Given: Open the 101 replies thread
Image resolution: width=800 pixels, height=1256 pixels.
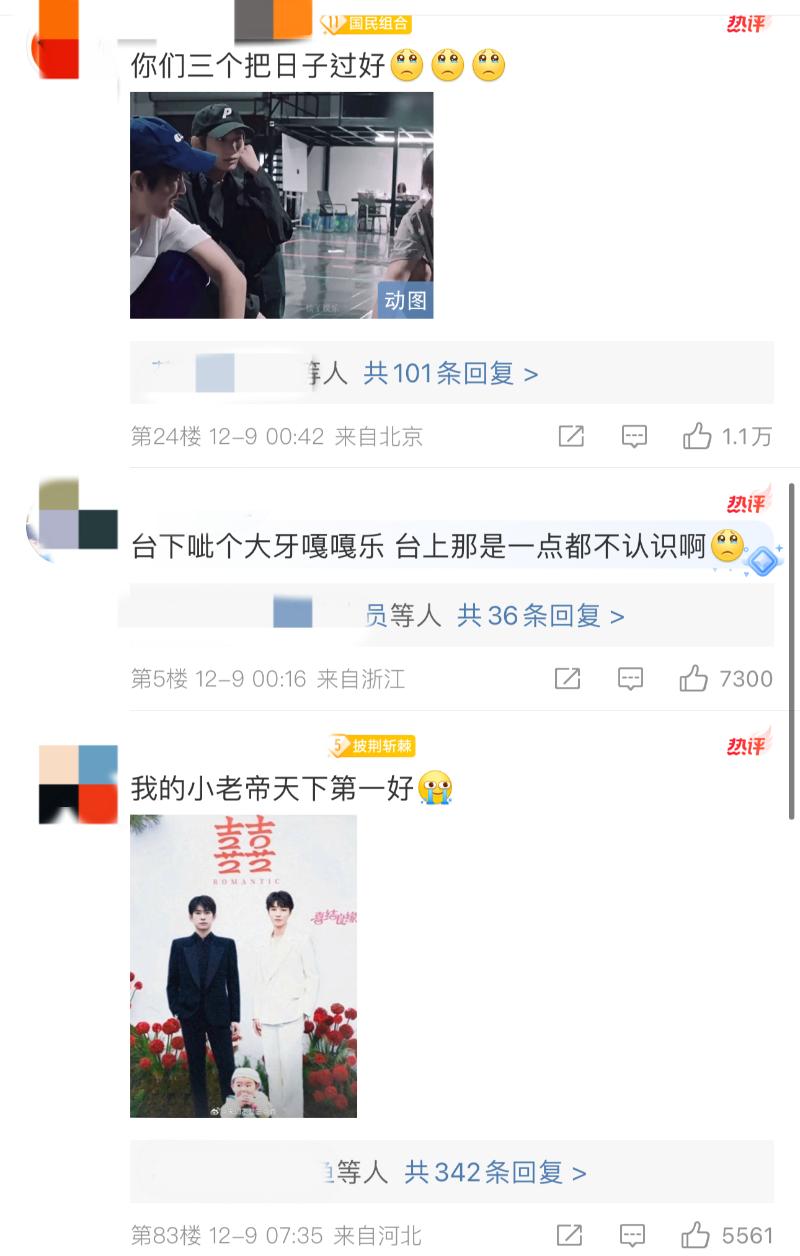Looking at the screenshot, I should pos(450,374).
